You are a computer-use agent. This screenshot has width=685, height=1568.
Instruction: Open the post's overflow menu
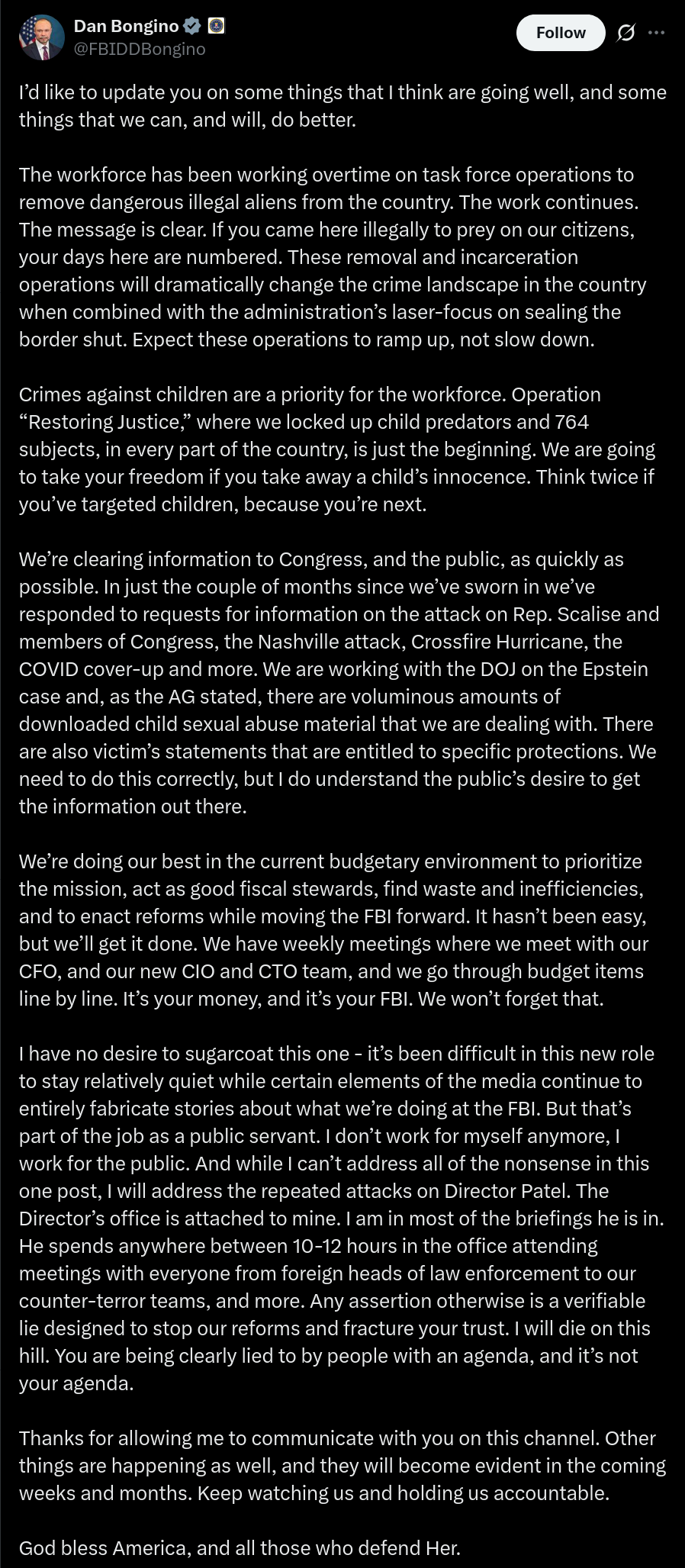656,33
